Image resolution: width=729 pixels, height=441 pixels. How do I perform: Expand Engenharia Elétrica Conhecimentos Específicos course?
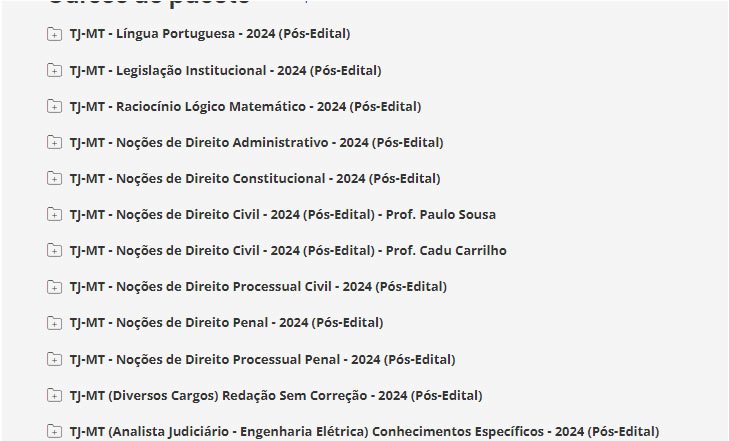point(54,431)
